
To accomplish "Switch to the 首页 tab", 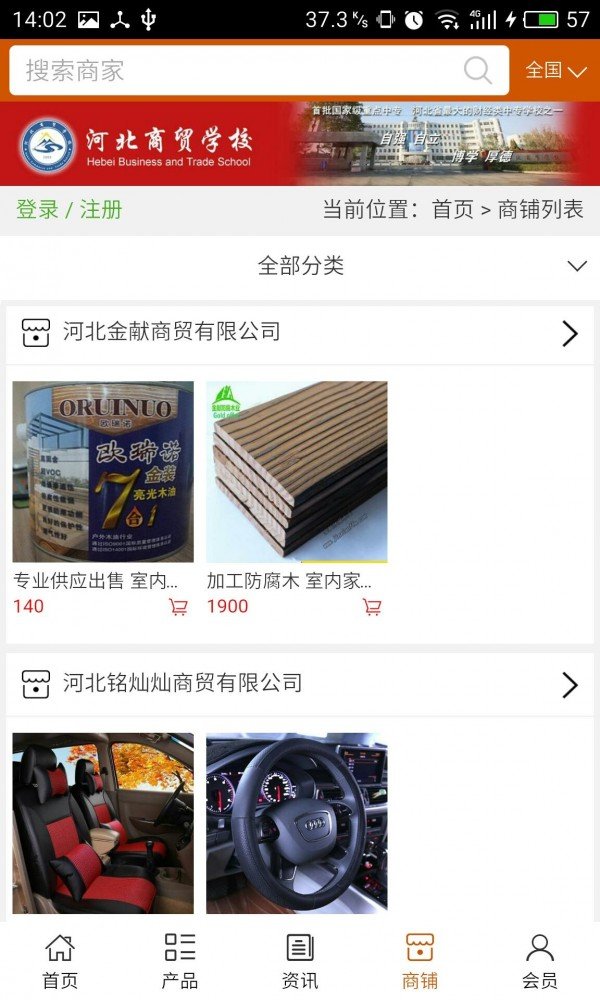I will (60, 961).
